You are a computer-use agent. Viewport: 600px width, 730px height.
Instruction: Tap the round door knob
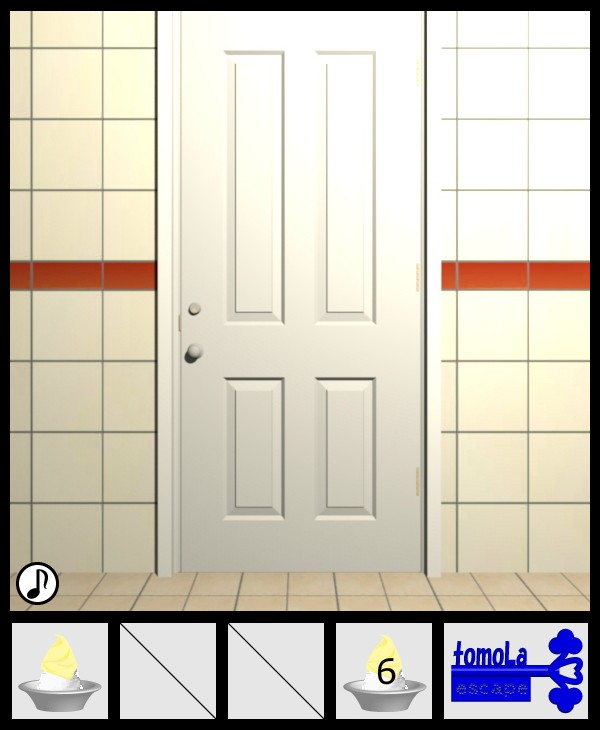(194, 351)
